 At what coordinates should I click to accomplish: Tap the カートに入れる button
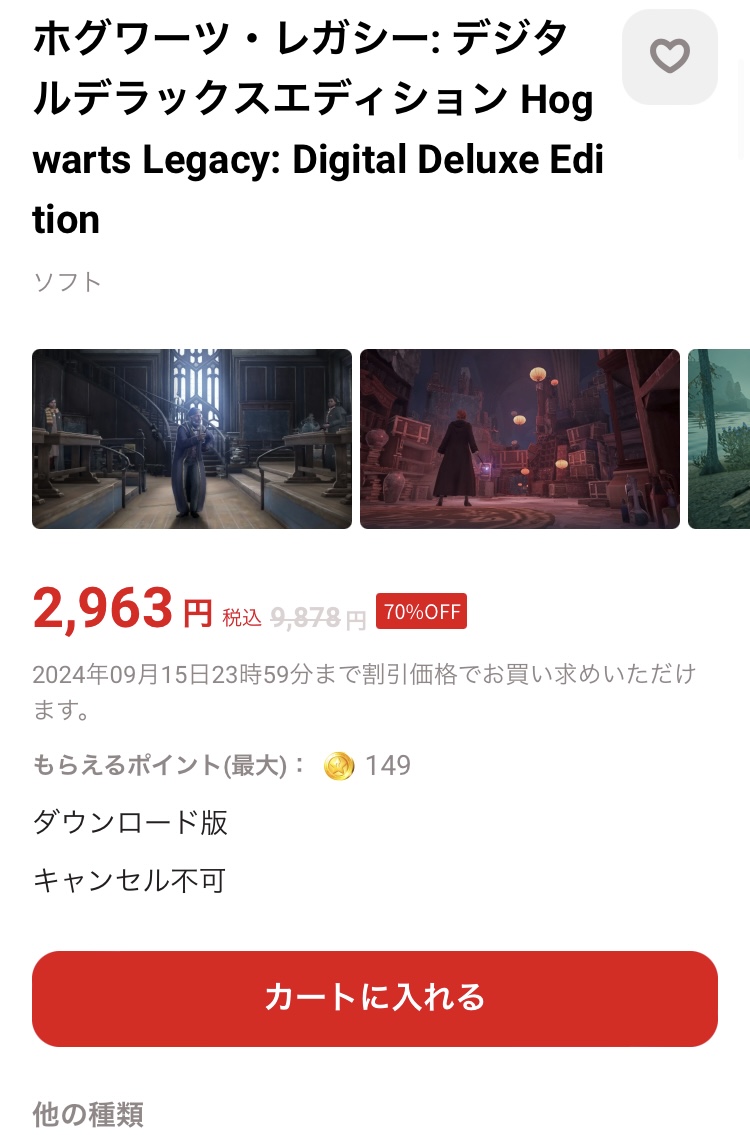(x=375, y=998)
